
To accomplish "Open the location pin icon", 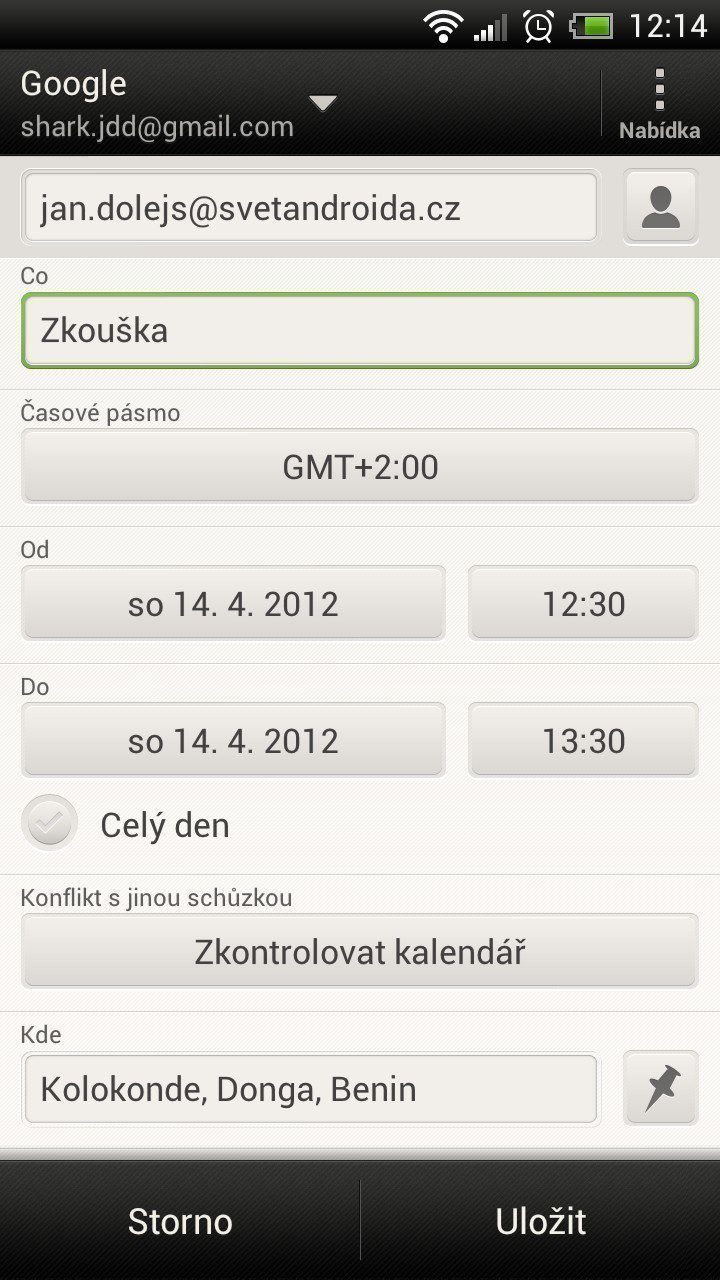I will [660, 1088].
